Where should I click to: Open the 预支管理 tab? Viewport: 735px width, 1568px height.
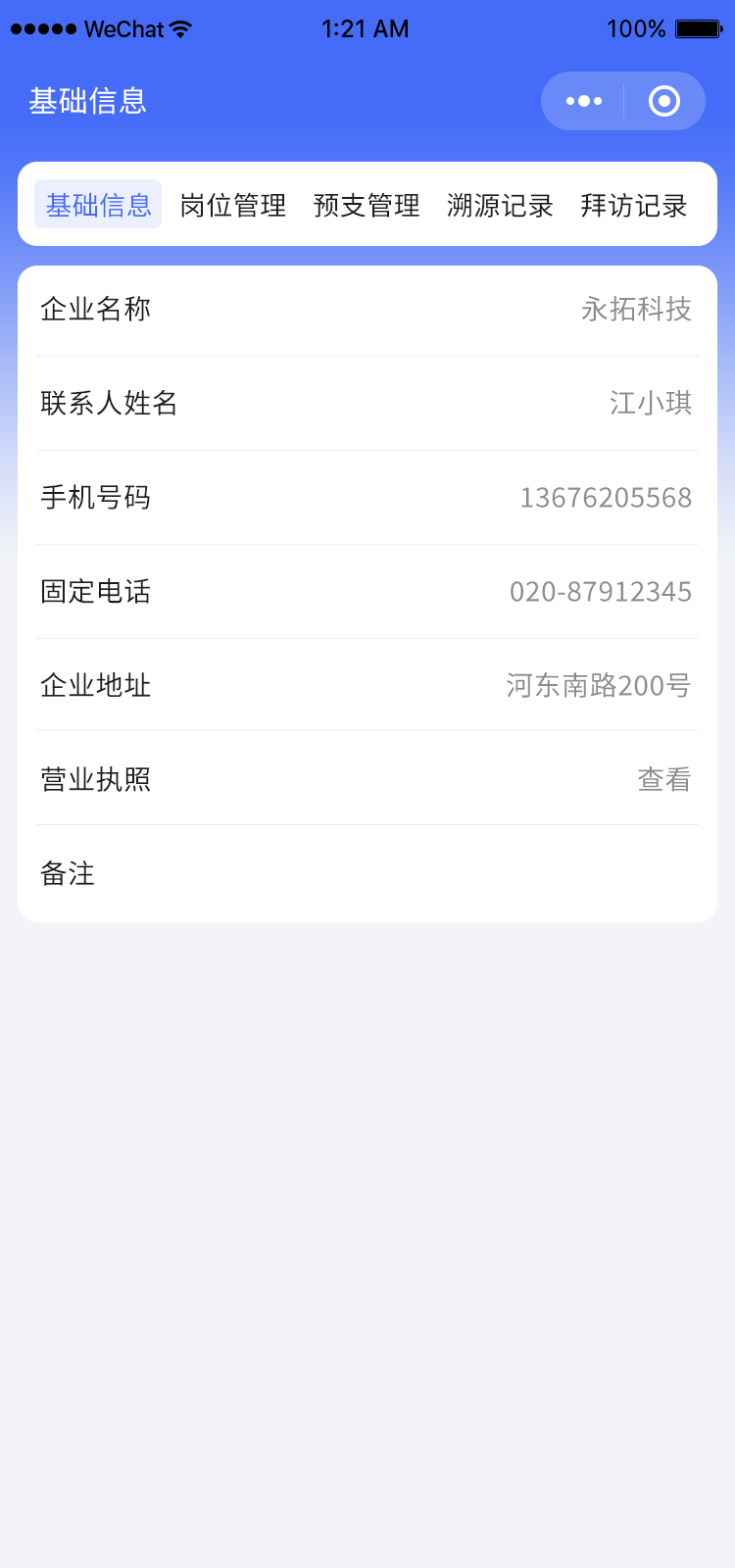tap(367, 205)
